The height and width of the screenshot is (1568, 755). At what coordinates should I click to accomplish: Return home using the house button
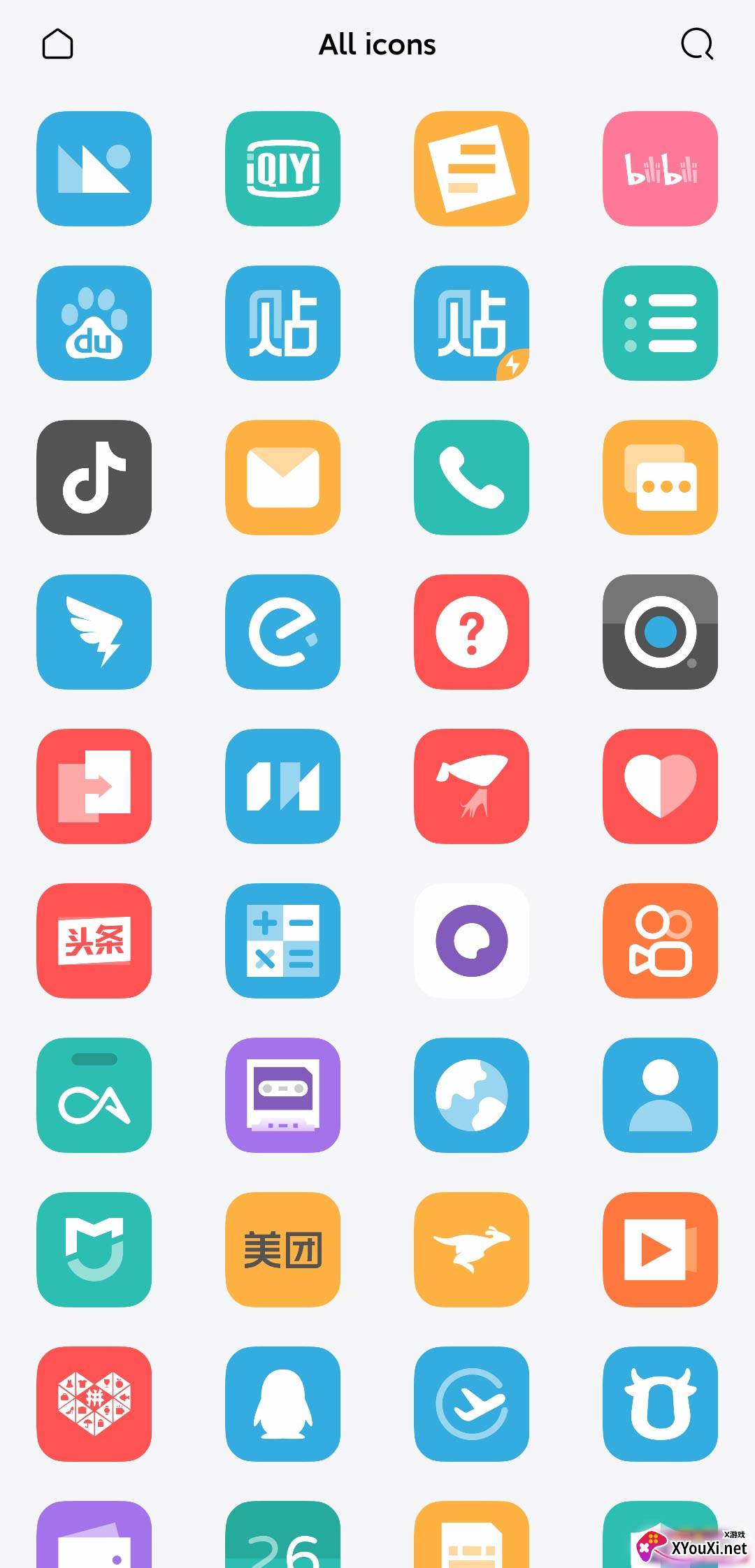[x=58, y=44]
